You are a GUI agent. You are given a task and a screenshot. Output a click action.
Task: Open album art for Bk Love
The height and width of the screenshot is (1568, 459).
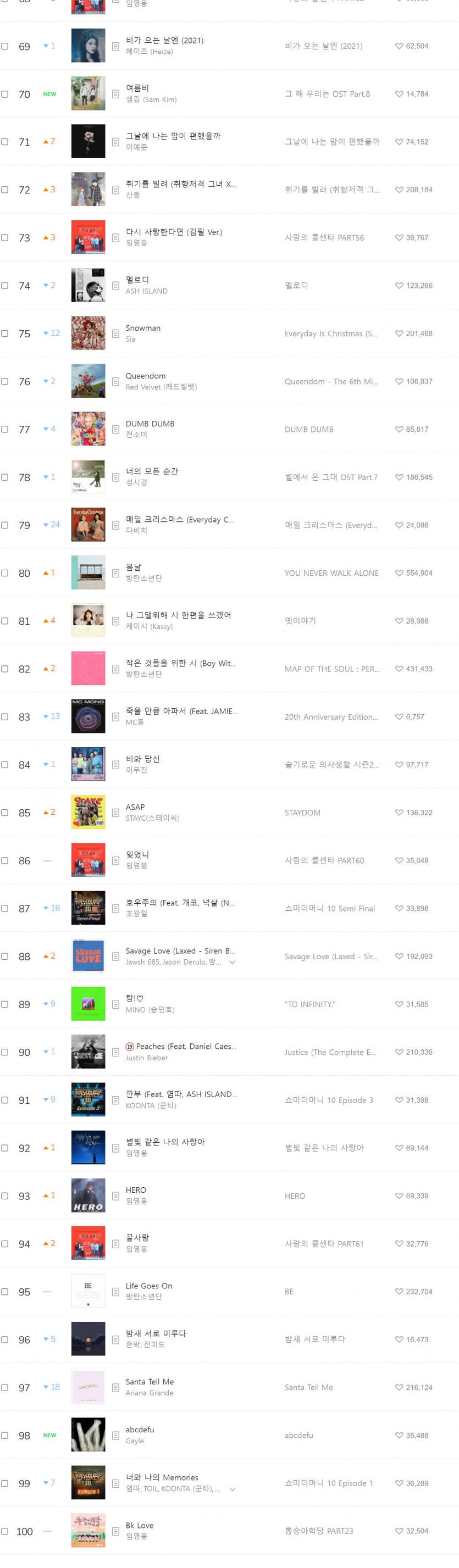click(x=89, y=1530)
